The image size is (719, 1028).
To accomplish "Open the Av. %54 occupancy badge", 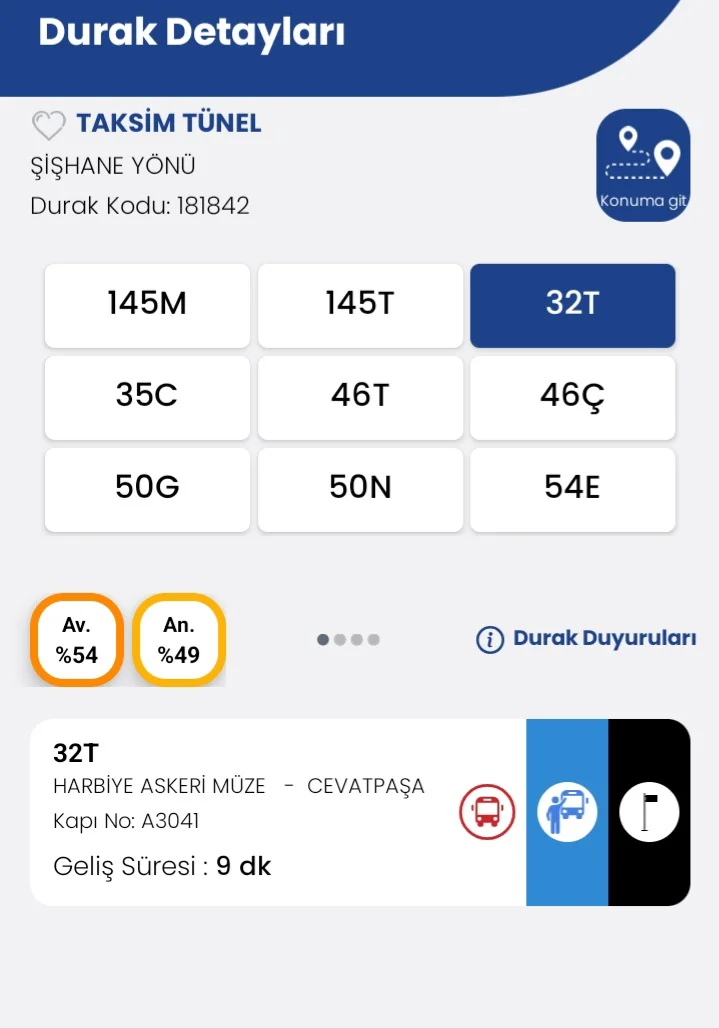I will (77, 640).
